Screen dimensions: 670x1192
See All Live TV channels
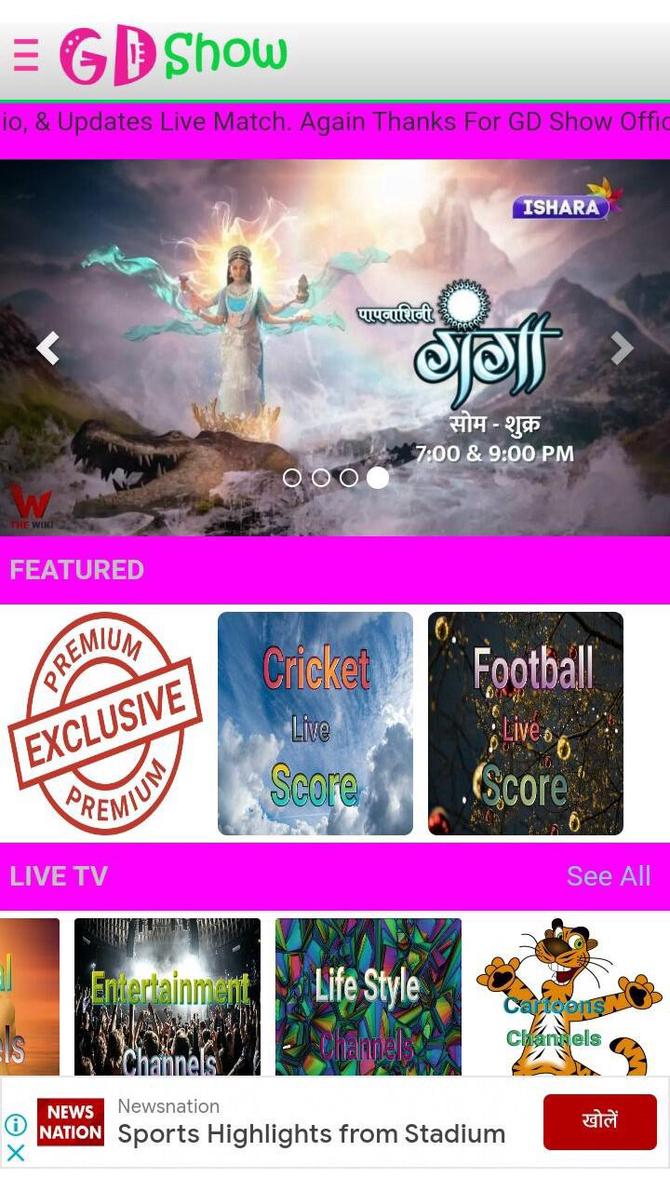click(608, 876)
